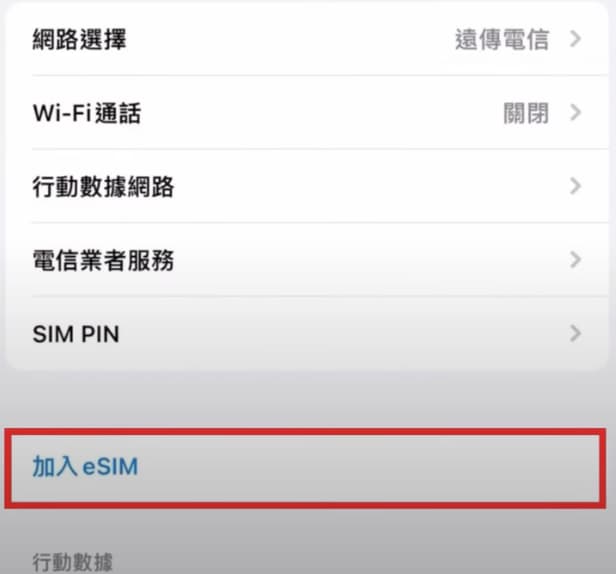Open the 網路選擇 network selection row

click(307, 40)
